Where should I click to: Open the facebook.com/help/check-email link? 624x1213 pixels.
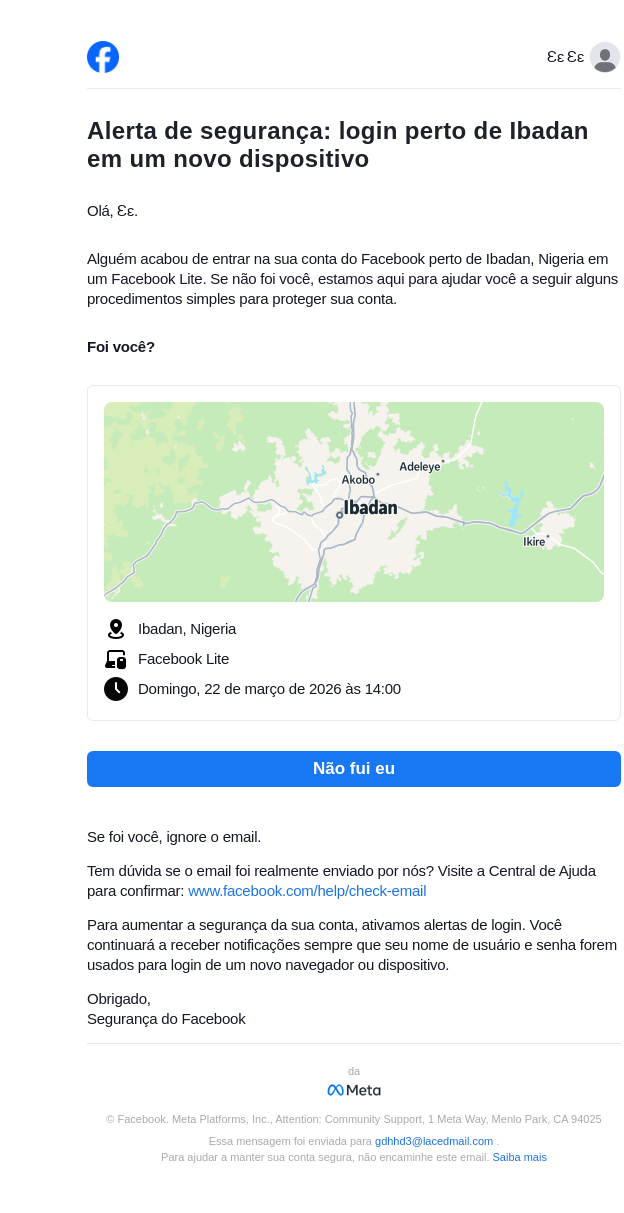307,890
